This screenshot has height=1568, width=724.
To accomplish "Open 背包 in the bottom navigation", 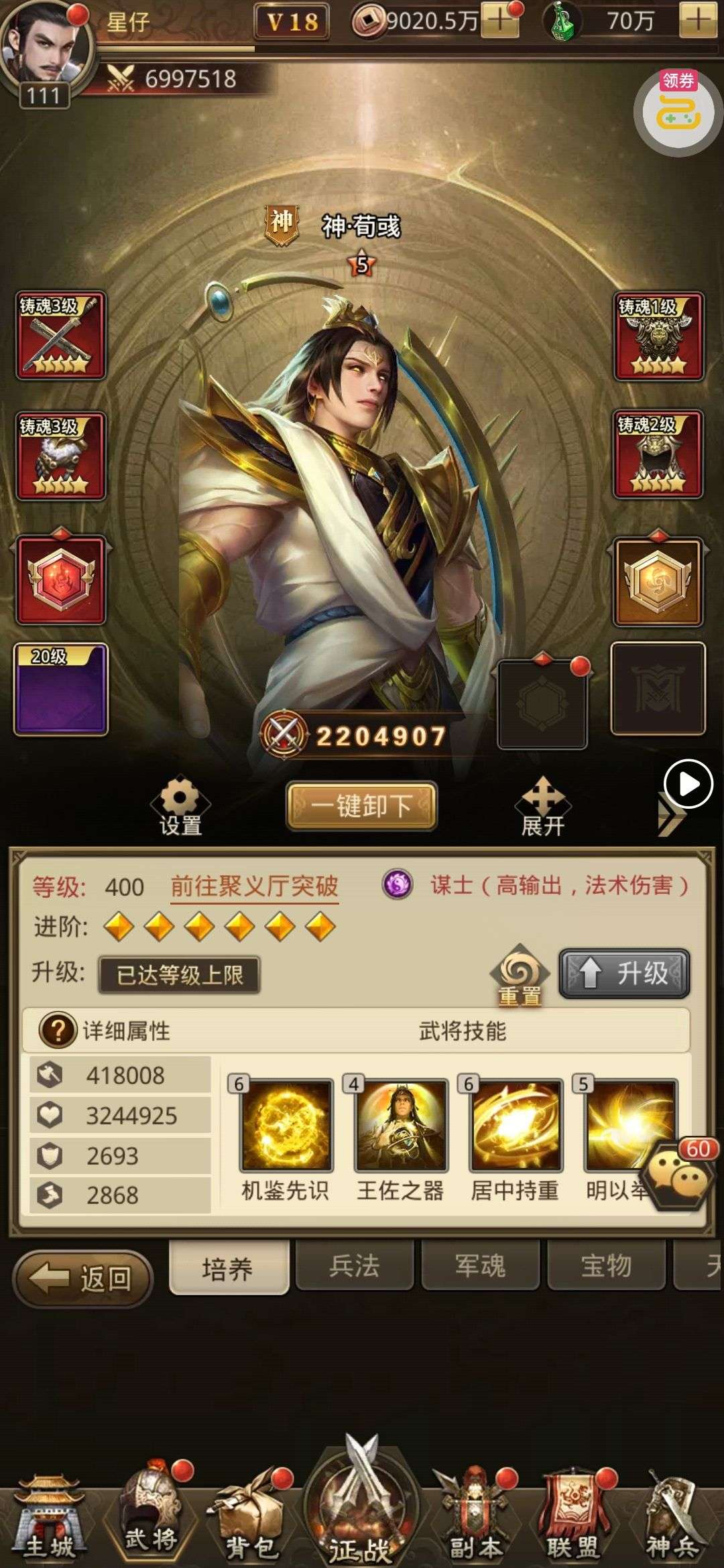I will coord(251,1514).
